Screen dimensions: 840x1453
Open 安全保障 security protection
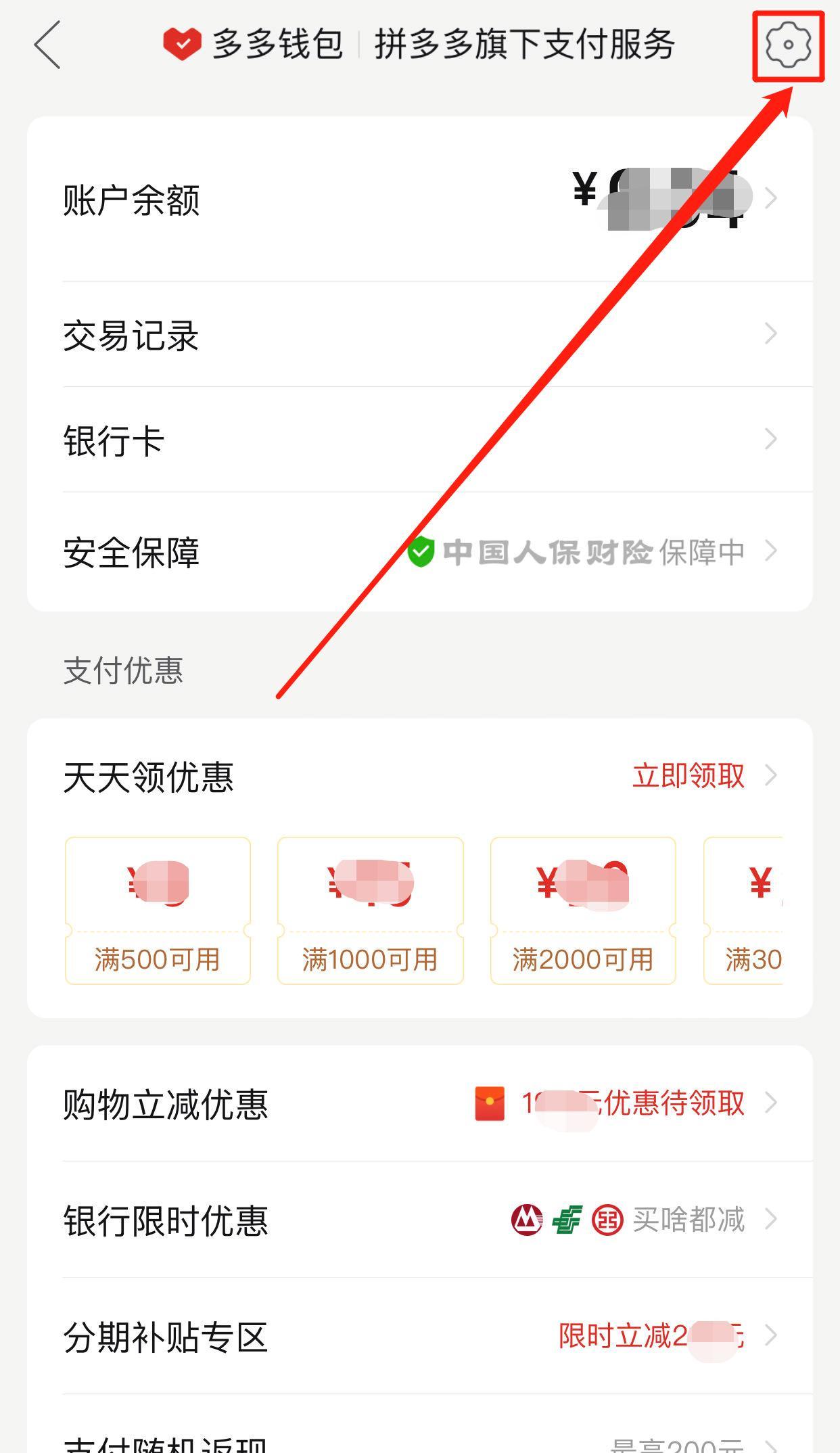tap(419, 552)
